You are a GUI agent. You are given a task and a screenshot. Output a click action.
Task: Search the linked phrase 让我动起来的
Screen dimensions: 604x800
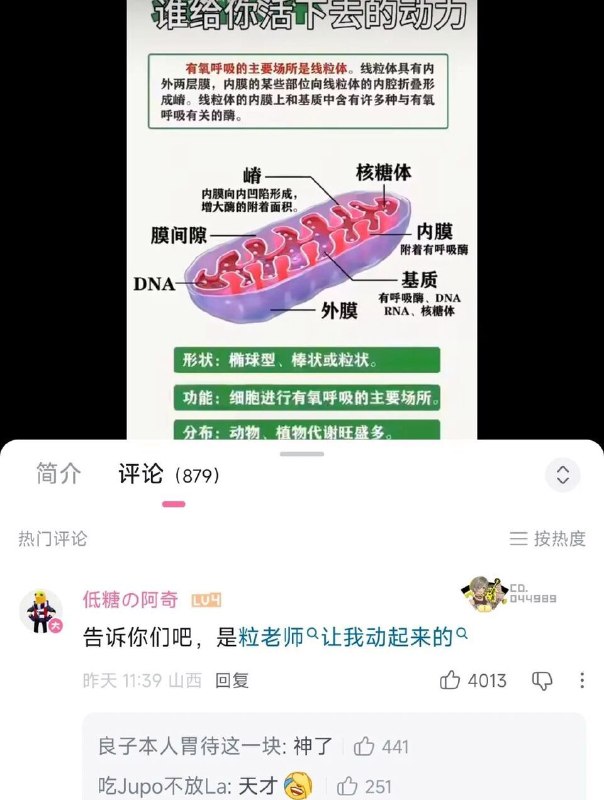pos(393,637)
